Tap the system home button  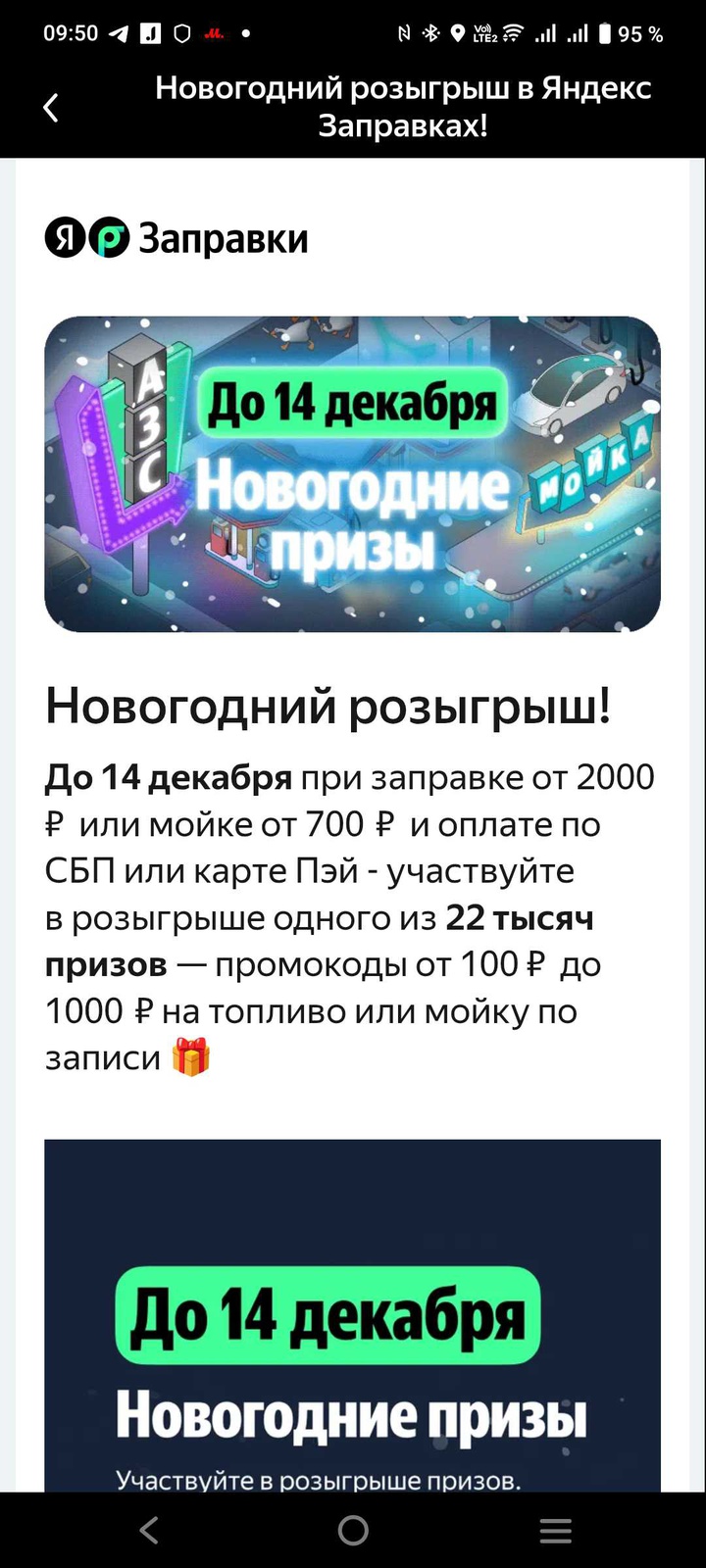click(353, 1530)
